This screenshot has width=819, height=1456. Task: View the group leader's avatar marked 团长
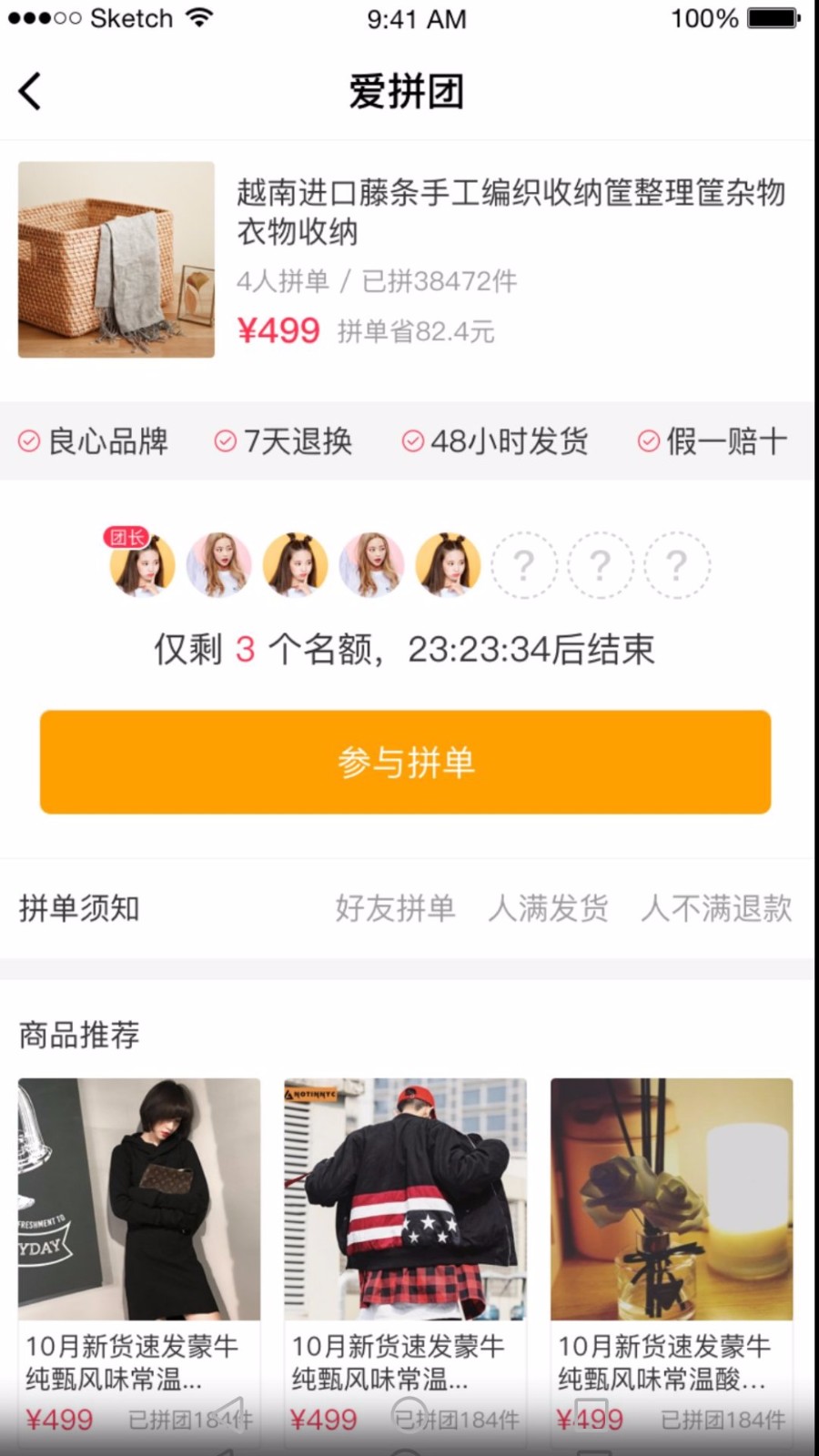[142, 563]
